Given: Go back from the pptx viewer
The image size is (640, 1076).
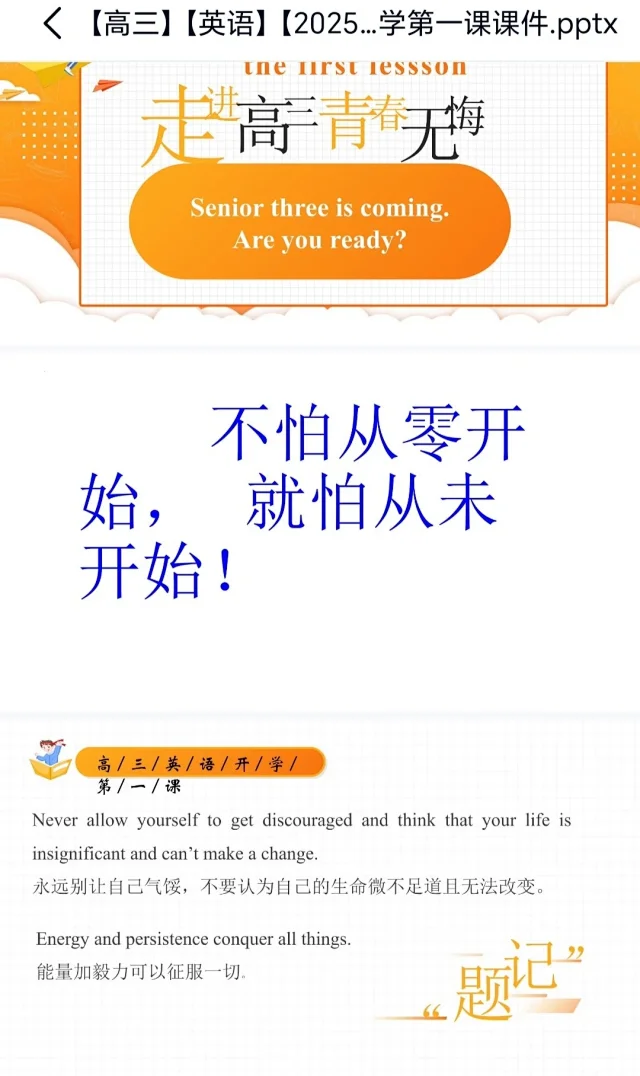Looking at the screenshot, I should (x=51, y=24).
